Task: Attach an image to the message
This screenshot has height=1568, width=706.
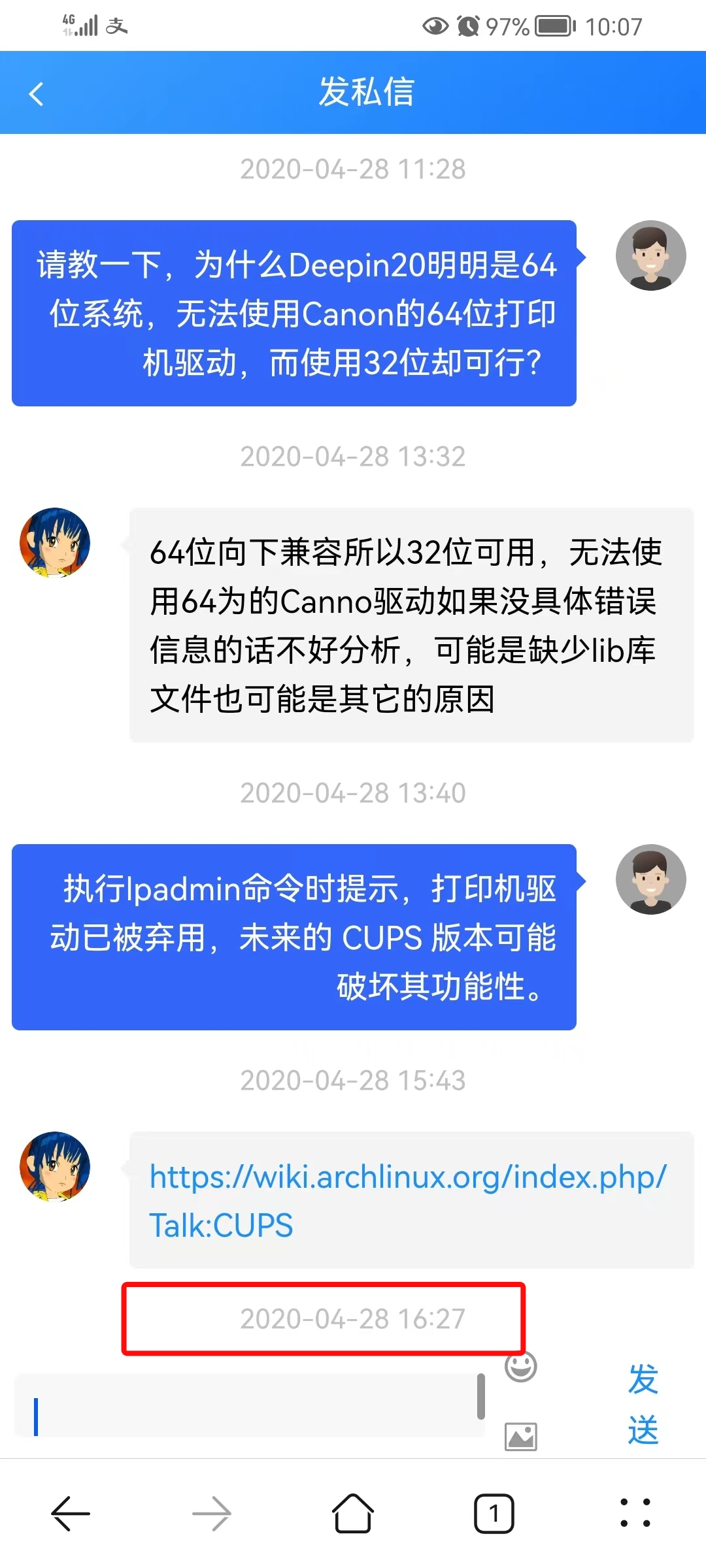Action: click(521, 1437)
